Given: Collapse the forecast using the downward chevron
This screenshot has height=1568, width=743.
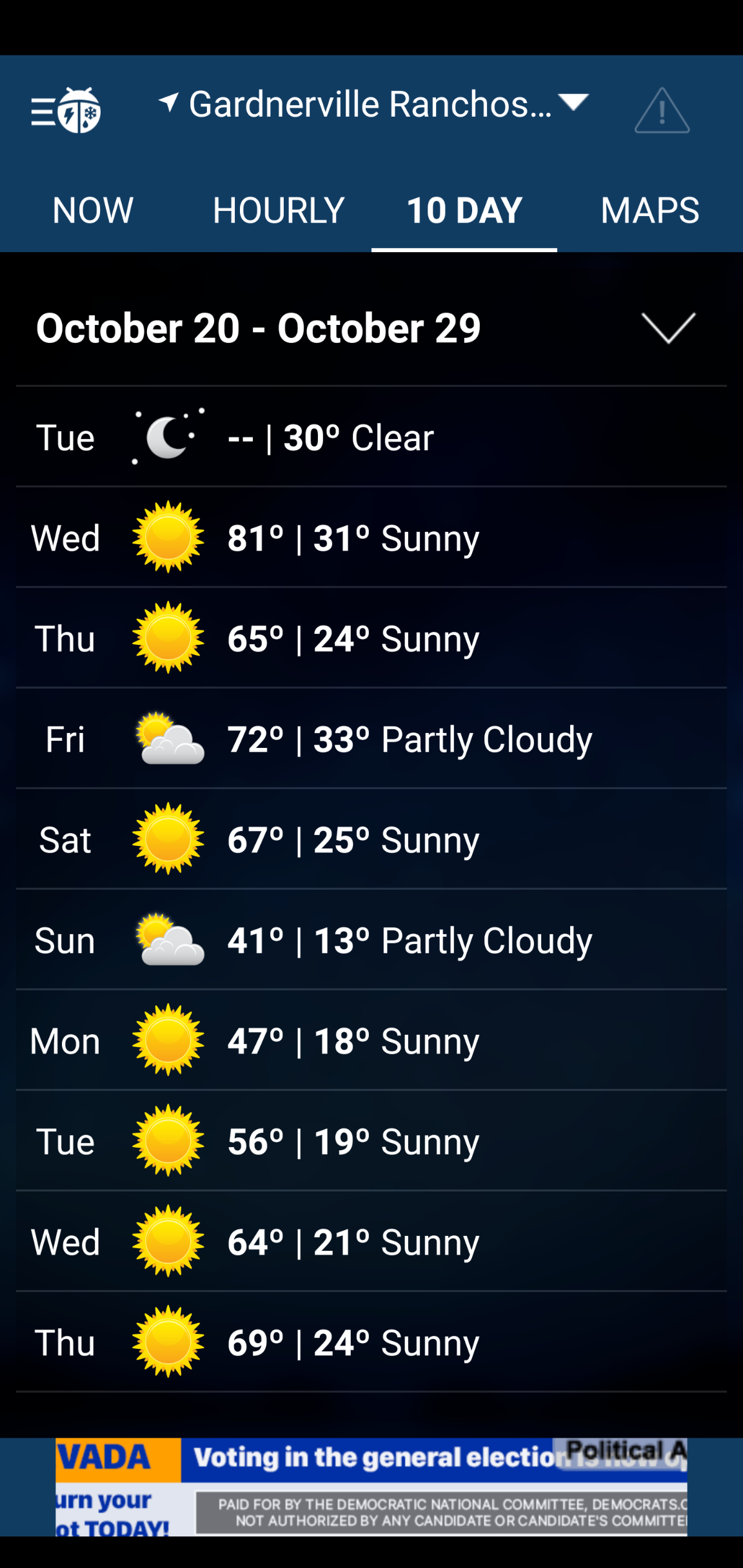Looking at the screenshot, I should [x=668, y=329].
